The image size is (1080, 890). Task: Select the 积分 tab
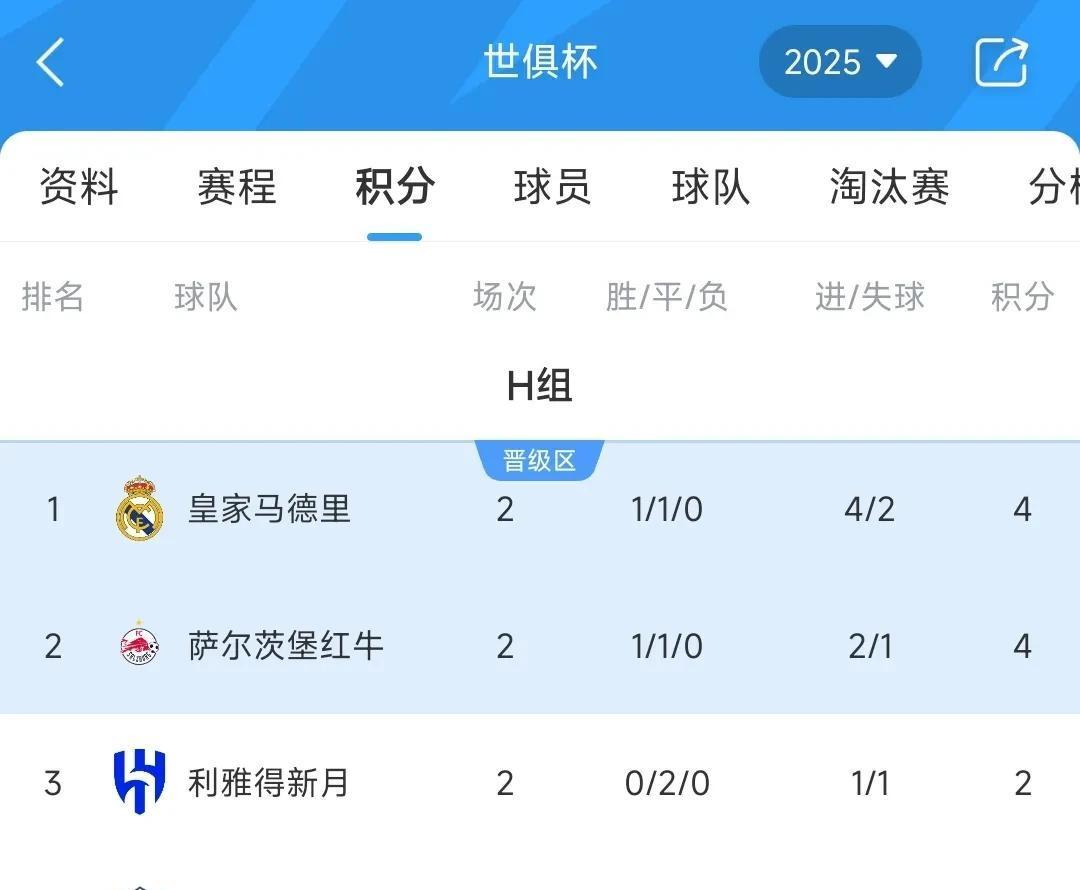[394, 187]
